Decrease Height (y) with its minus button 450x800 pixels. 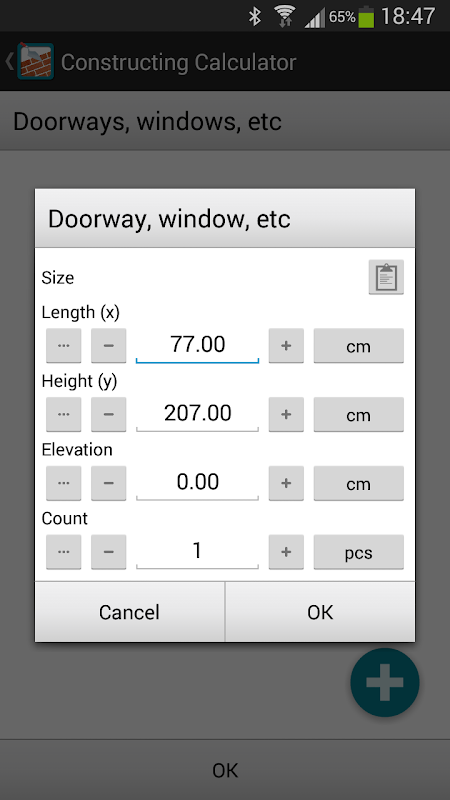[x=109, y=414]
